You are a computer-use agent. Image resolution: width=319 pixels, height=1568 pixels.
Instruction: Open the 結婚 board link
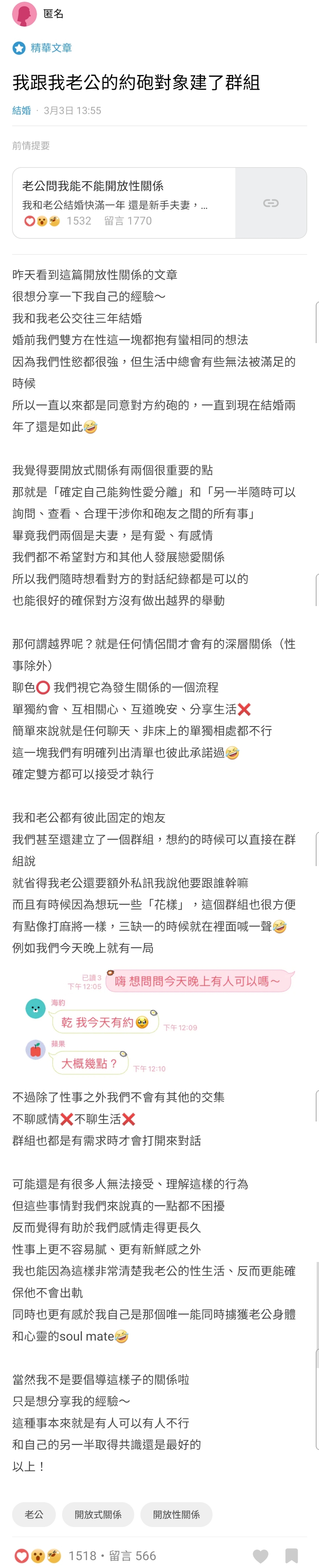coord(21,110)
